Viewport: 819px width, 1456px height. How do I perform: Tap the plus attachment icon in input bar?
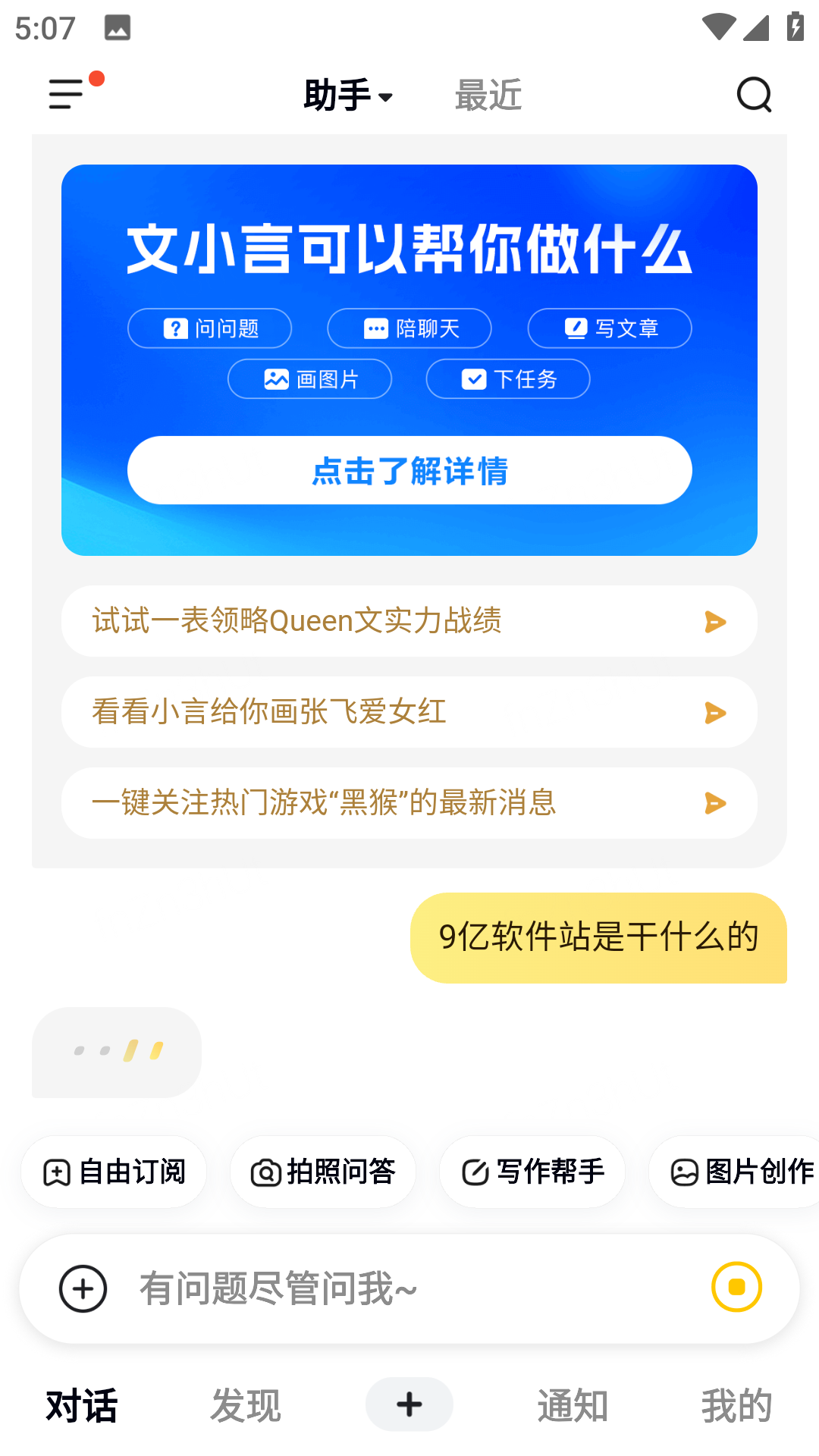[83, 1288]
